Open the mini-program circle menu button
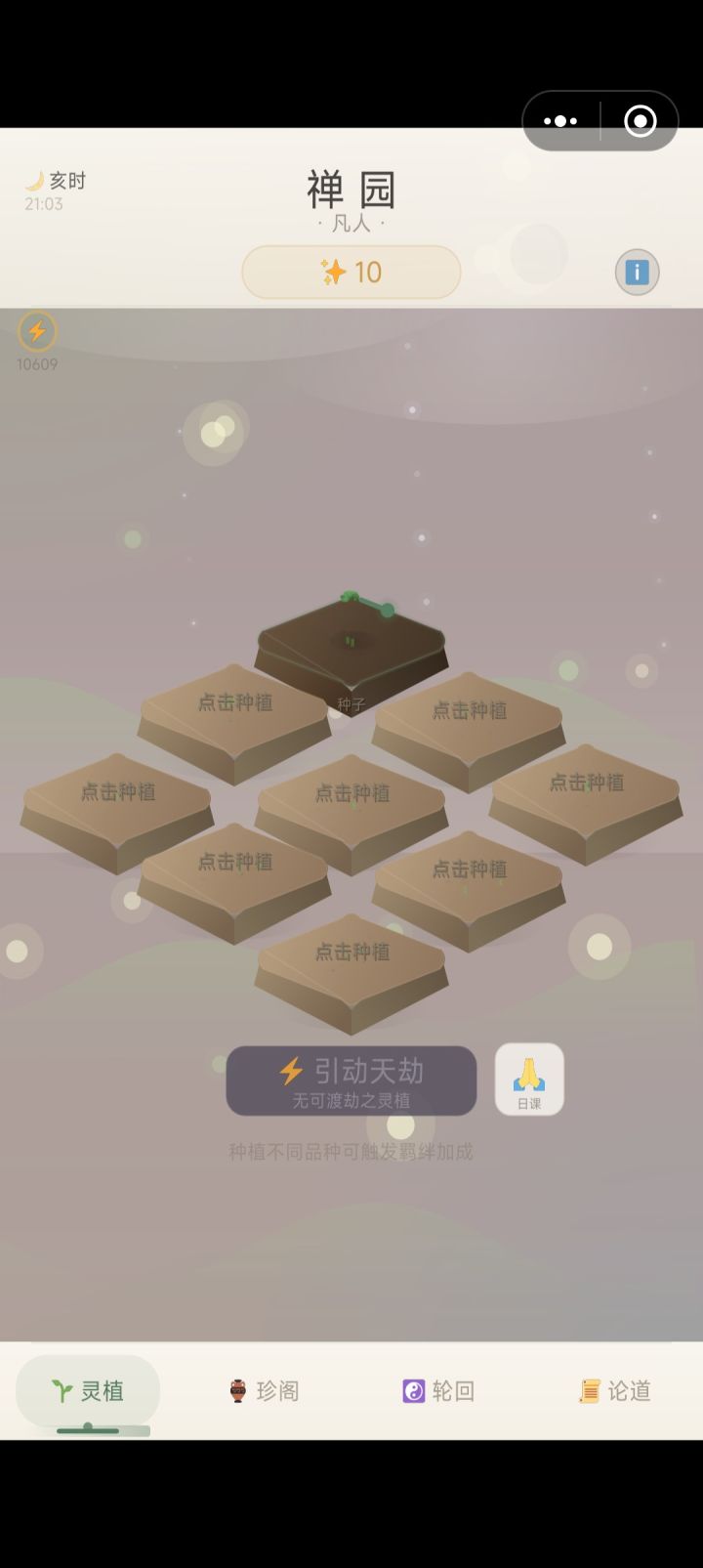 click(x=640, y=121)
